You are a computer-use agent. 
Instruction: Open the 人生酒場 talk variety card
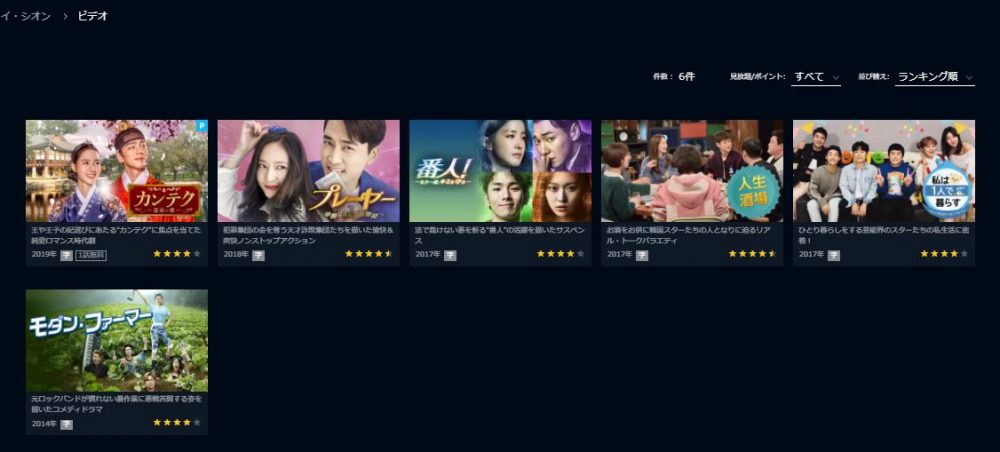pos(692,171)
